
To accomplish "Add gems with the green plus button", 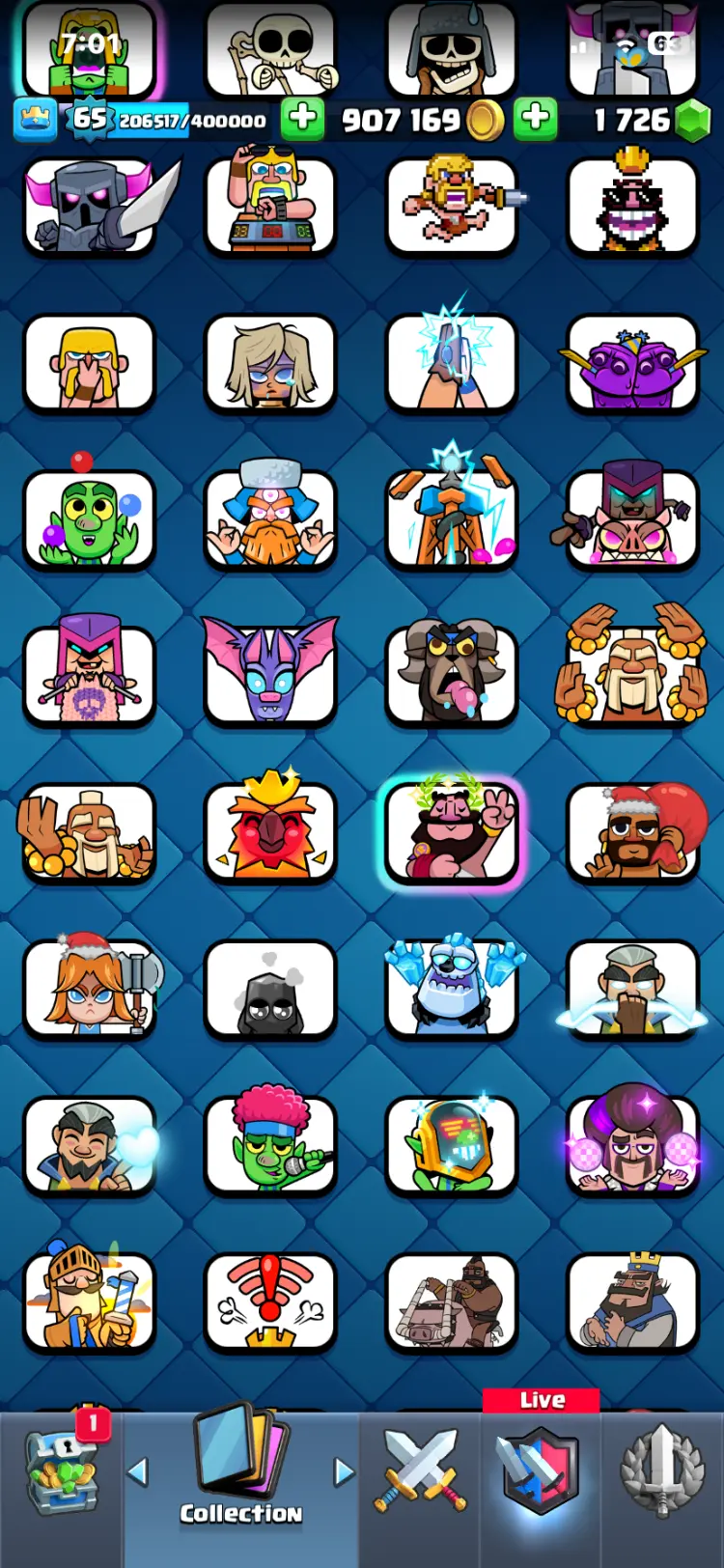I will [x=536, y=120].
